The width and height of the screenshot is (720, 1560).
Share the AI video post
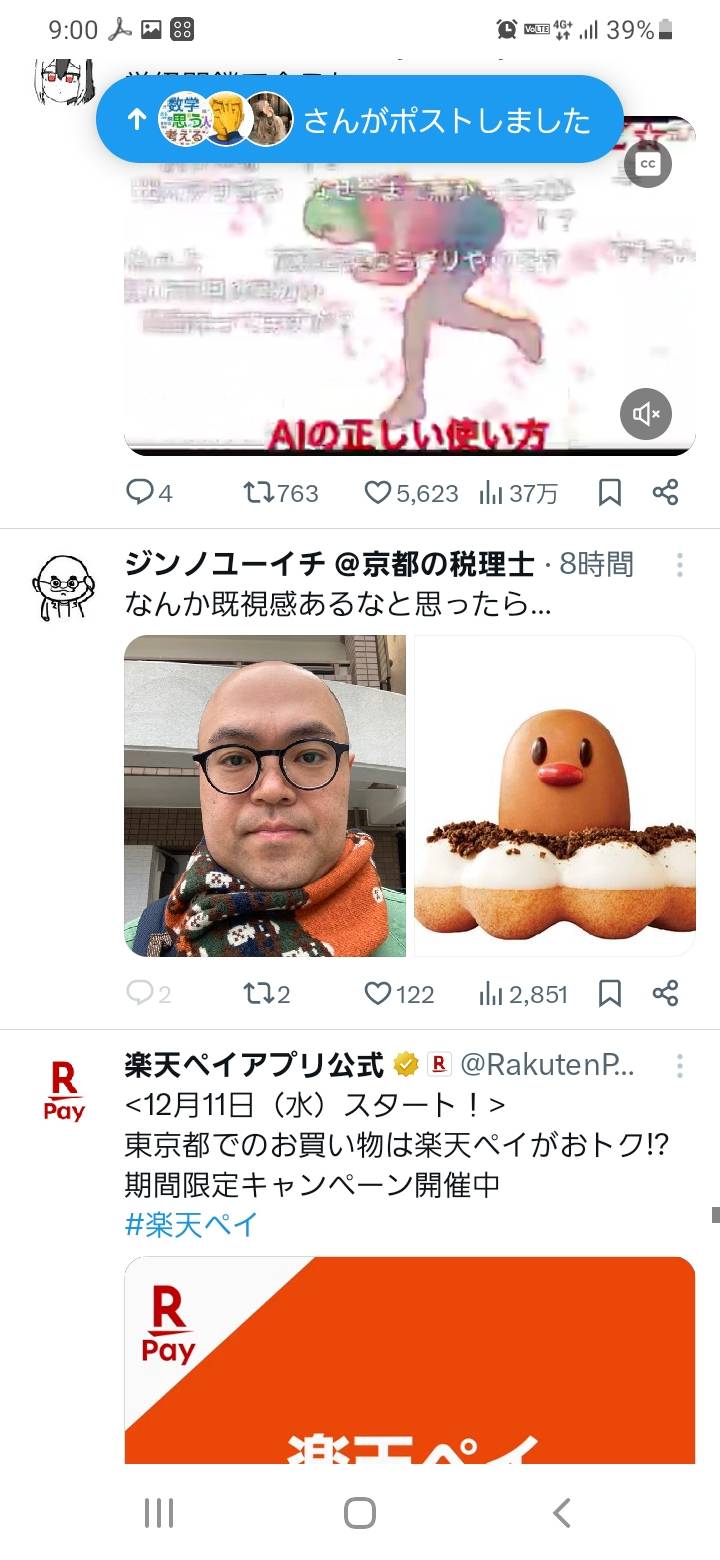665,492
